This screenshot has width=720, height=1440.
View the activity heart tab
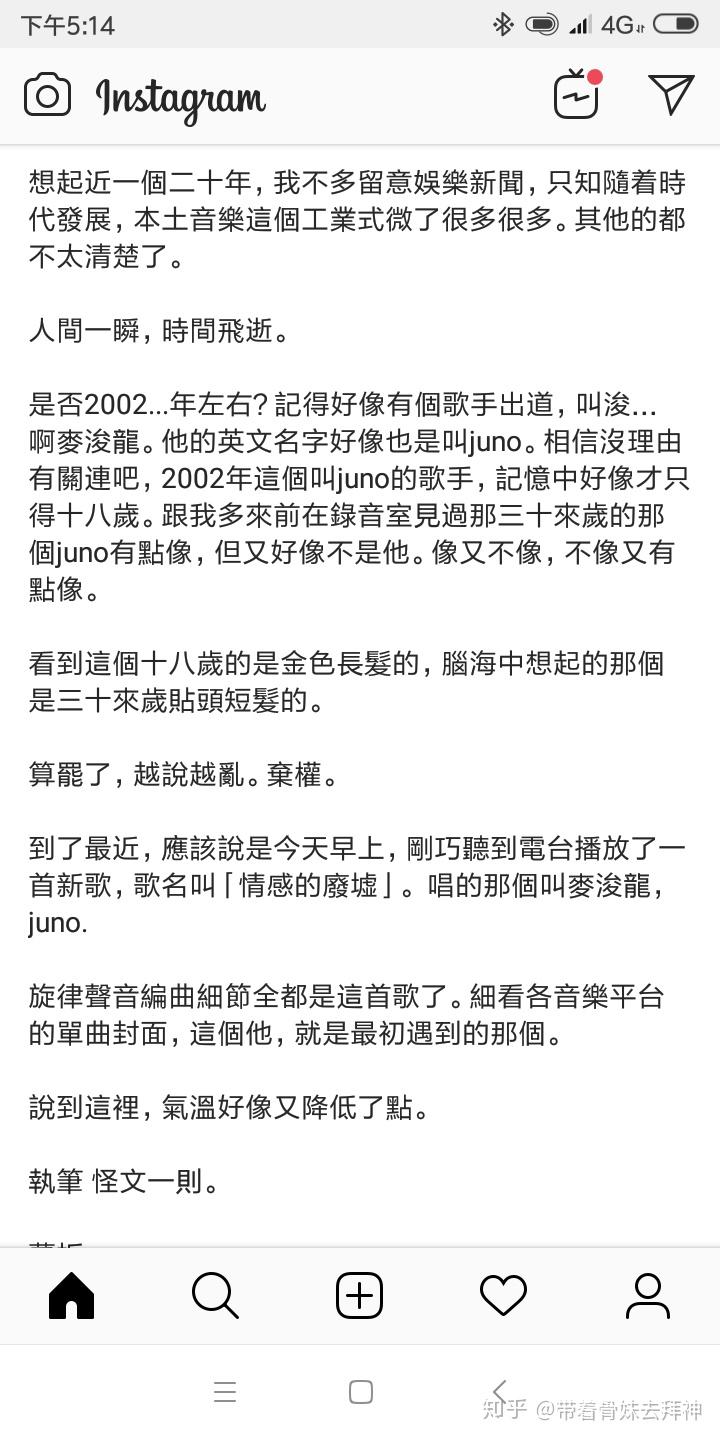pyautogui.click(x=503, y=1296)
